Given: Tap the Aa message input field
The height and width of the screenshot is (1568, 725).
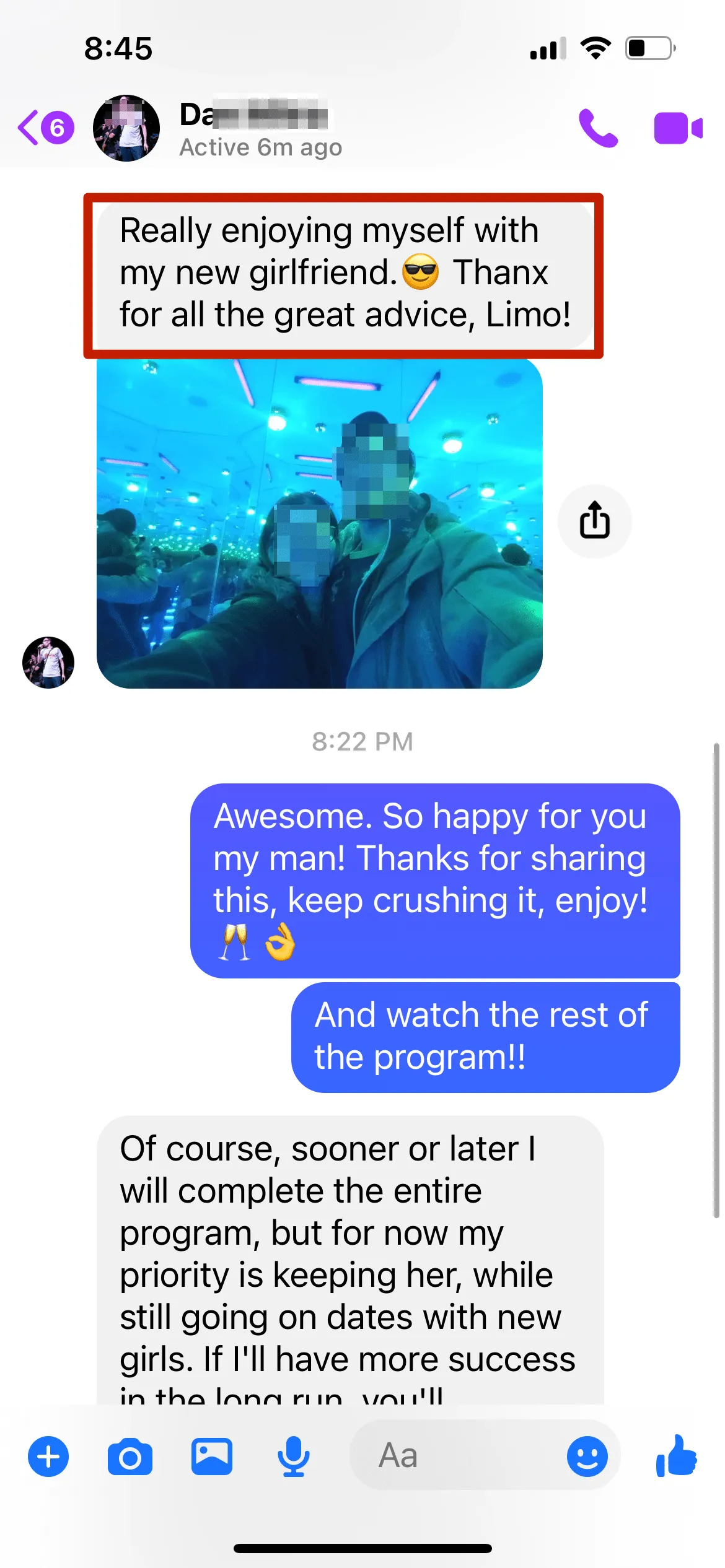Looking at the screenshot, I should pyautogui.click(x=459, y=1456).
